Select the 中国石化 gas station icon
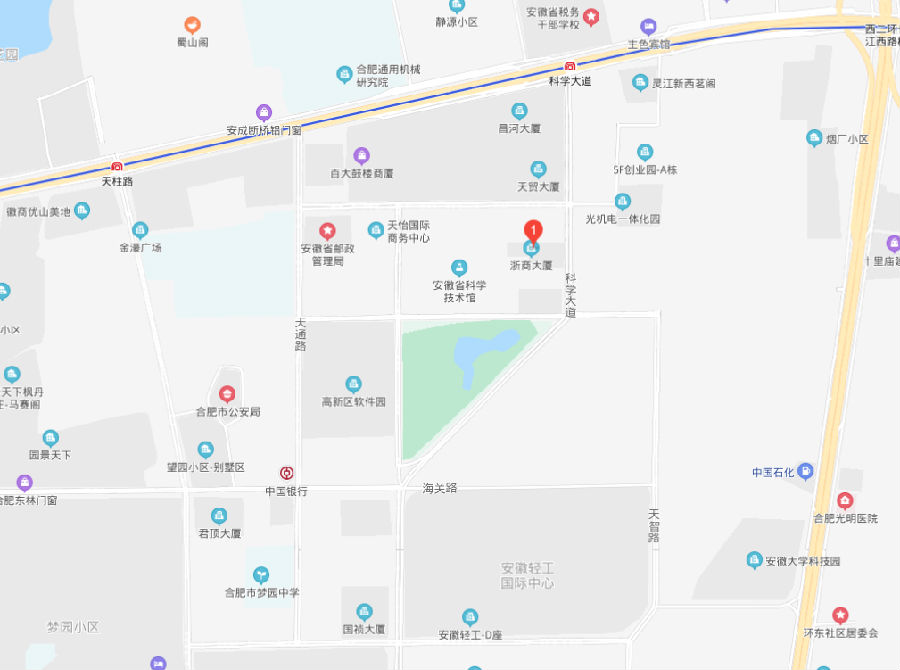 (806, 471)
